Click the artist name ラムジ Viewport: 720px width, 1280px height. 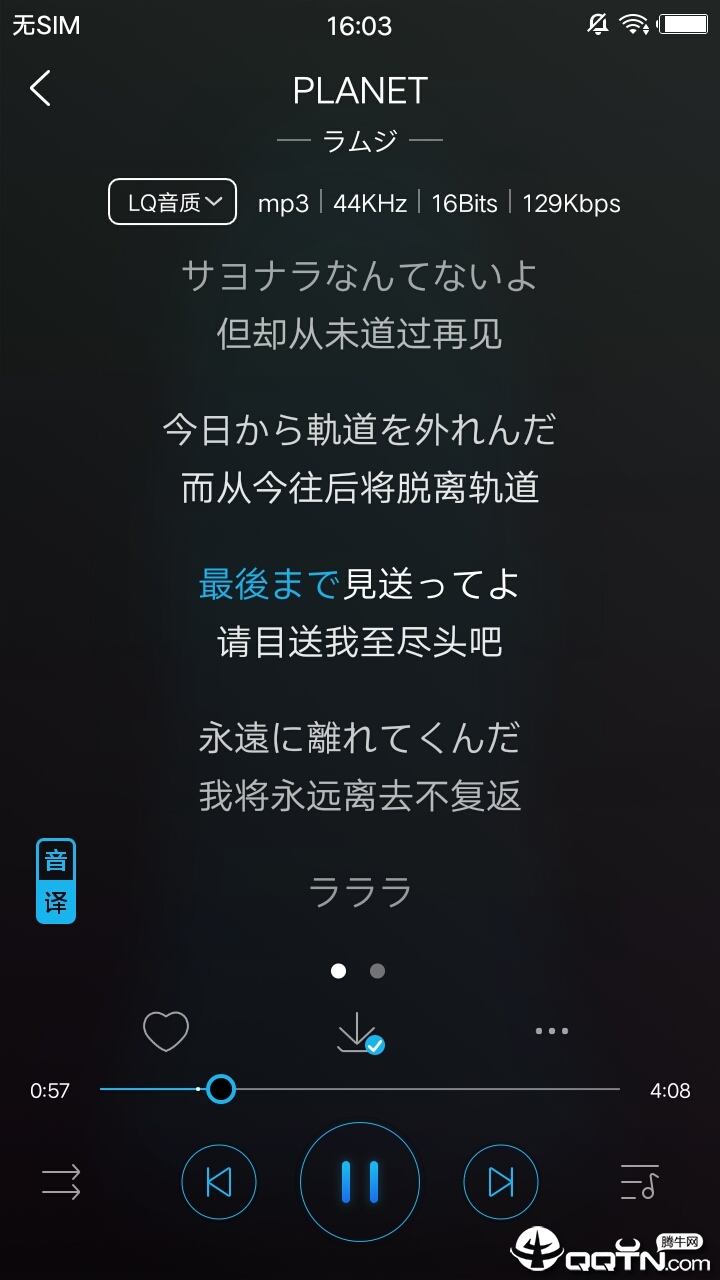pyautogui.click(x=360, y=140)
